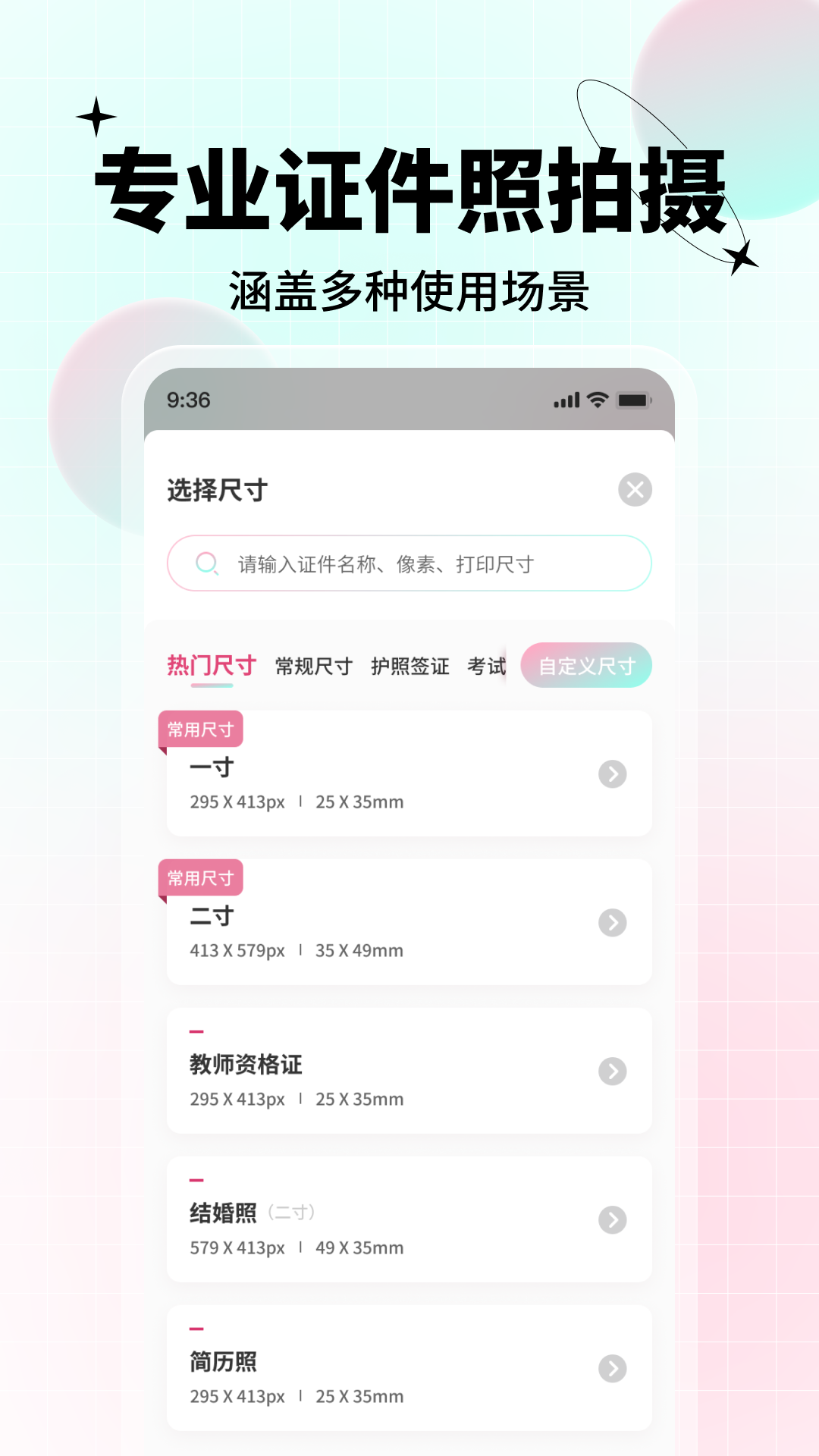Click the search magnifier icon
The image size is (819, 1456).
[x=206, y=563]
